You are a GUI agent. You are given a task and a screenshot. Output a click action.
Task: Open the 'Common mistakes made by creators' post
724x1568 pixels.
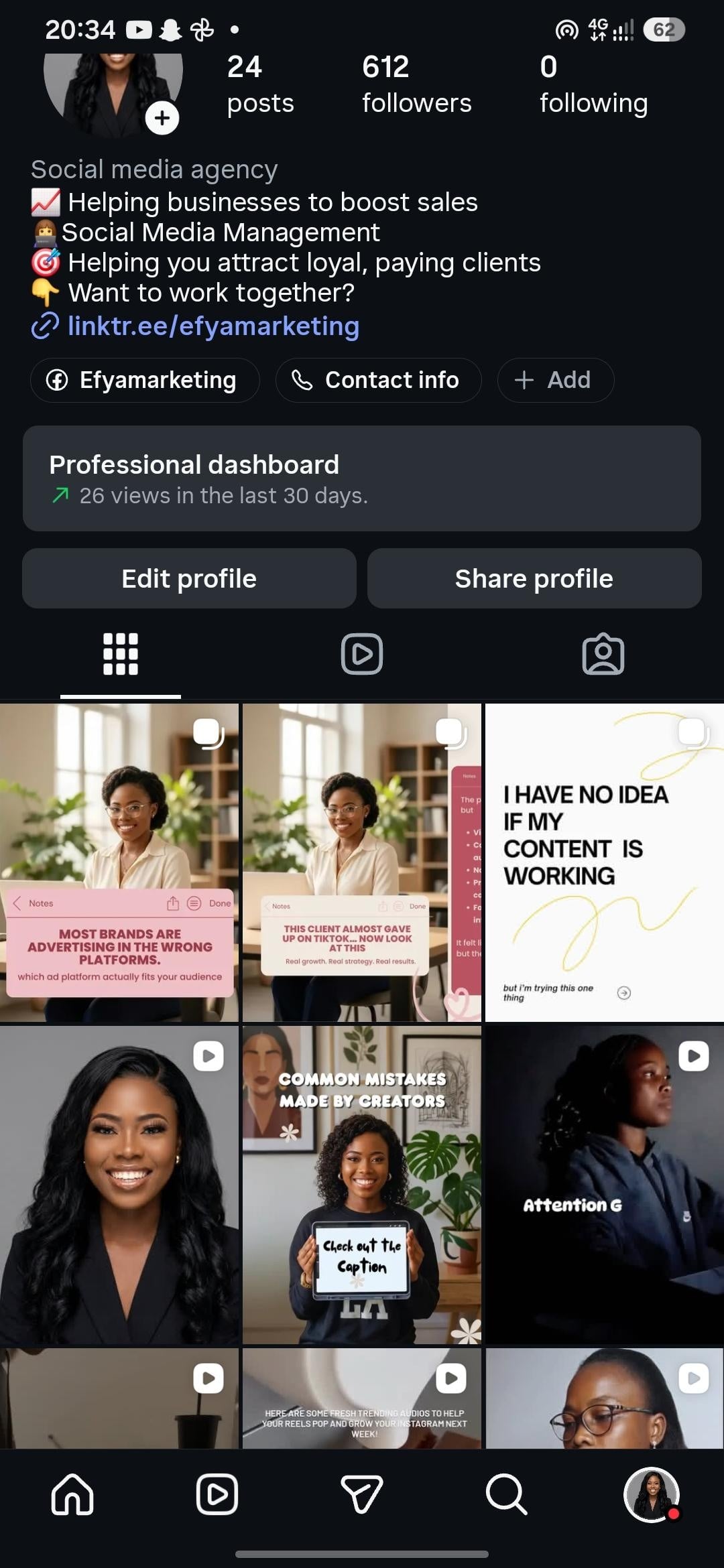coord(362,1185)
